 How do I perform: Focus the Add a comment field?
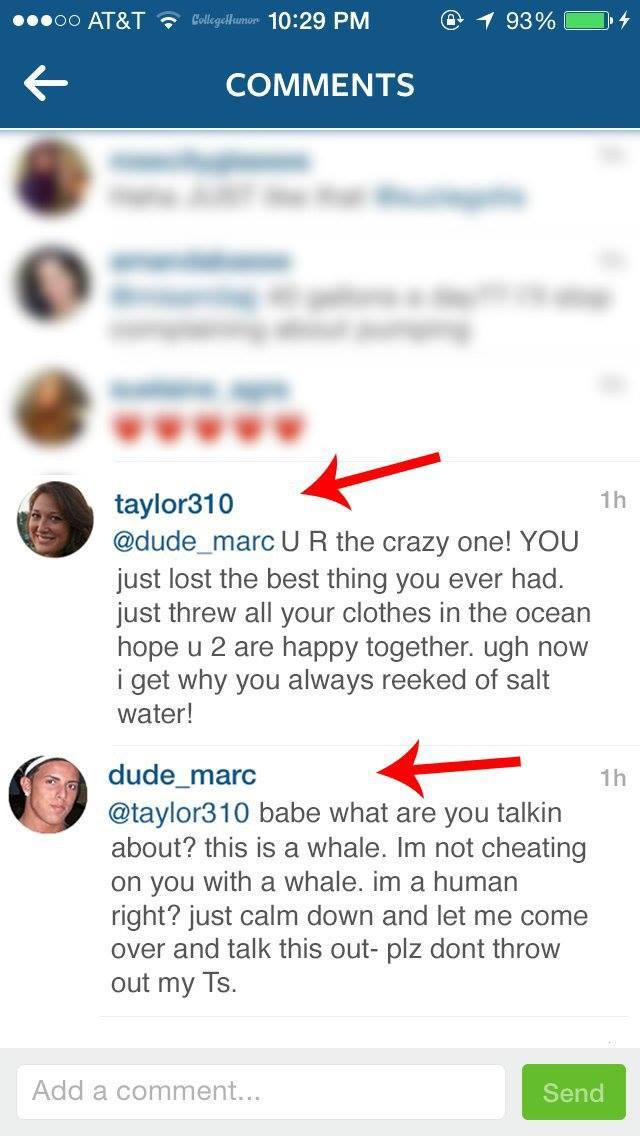260,1090
